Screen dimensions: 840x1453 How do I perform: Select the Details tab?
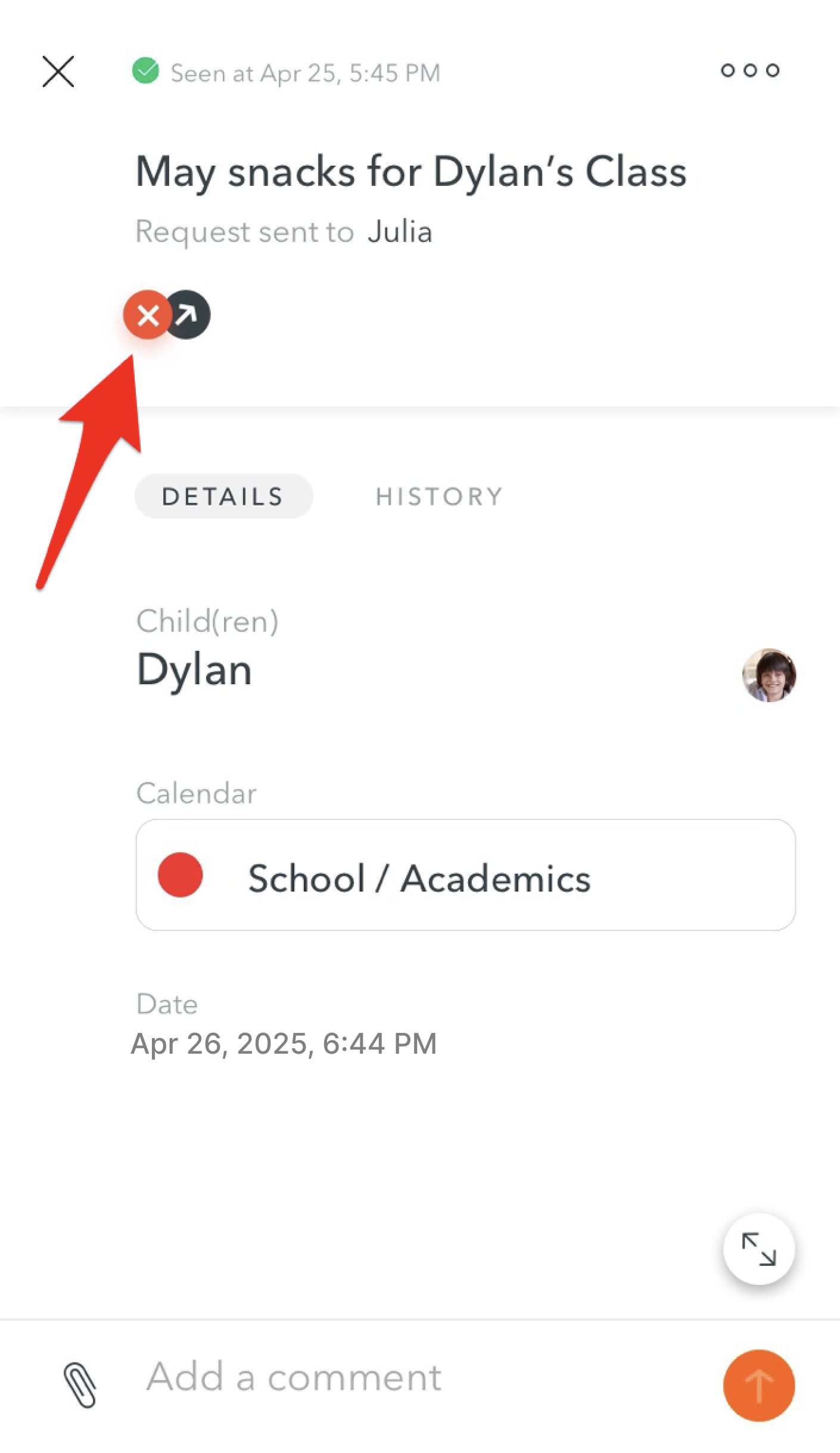(x=223, y=496)
